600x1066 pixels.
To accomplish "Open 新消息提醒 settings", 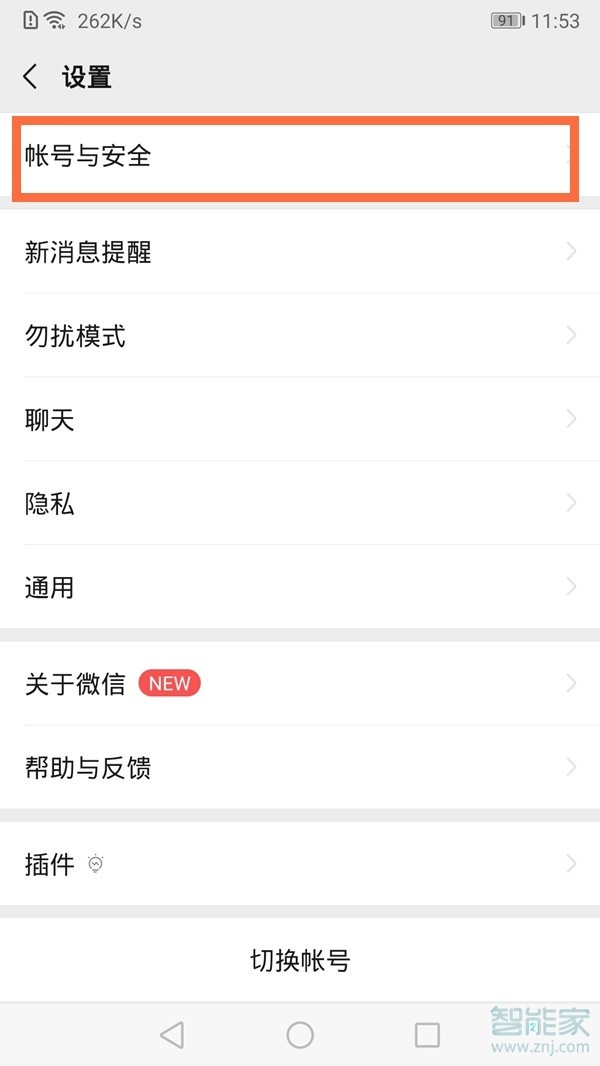I will (x=300, y=252).
